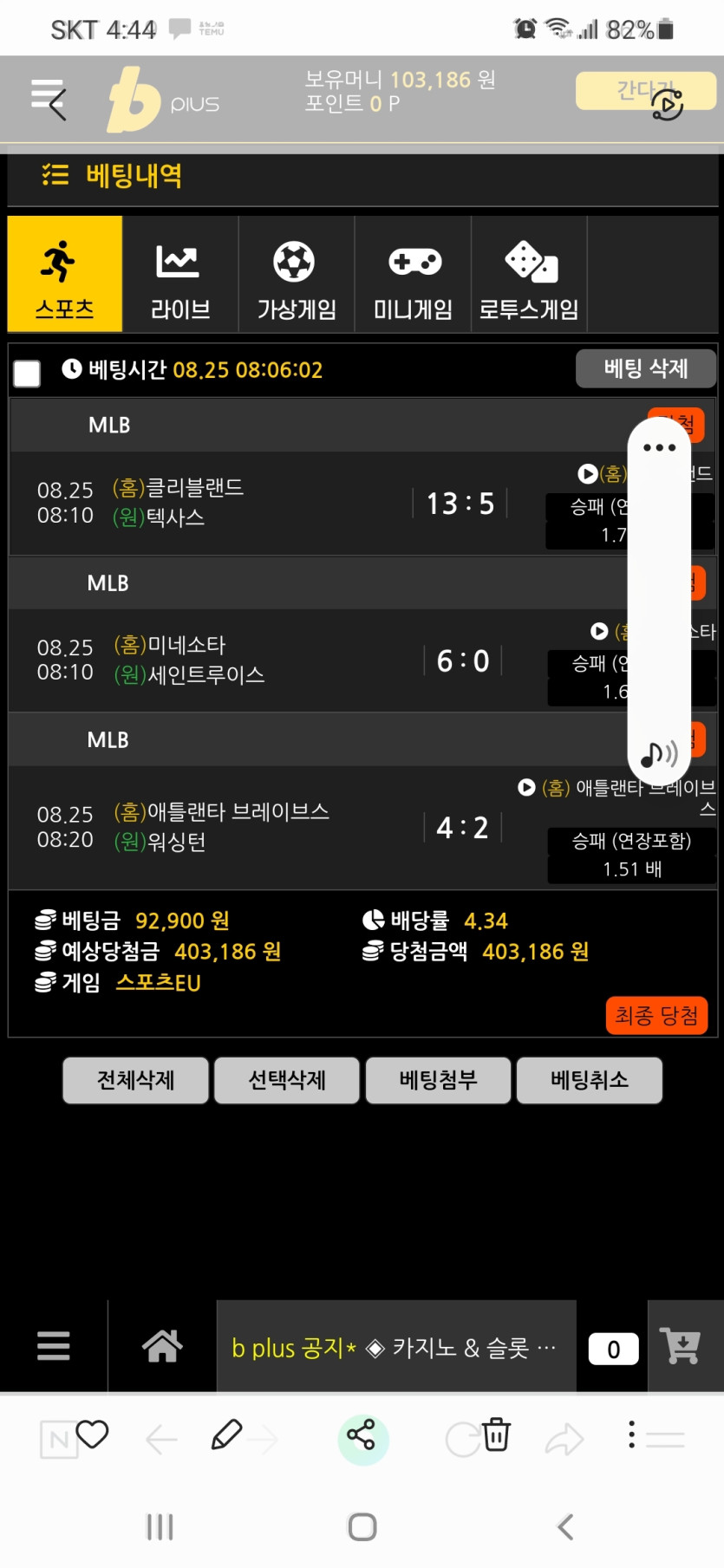Go back with system navigation button
Screen dimensions: 724x1568
coord(565,1526)
